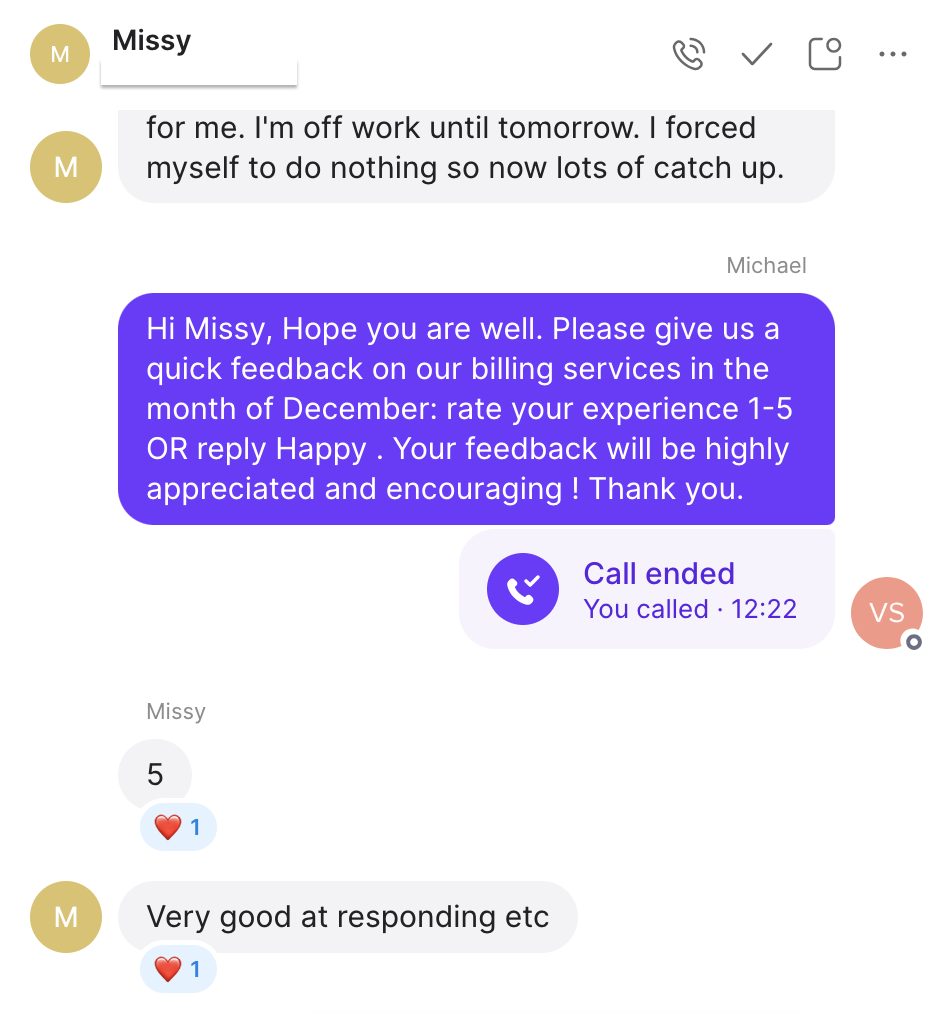Viewport: 948px width, 1014px height.
Task: Start a phone call with Missy
Action: (689, 54)
